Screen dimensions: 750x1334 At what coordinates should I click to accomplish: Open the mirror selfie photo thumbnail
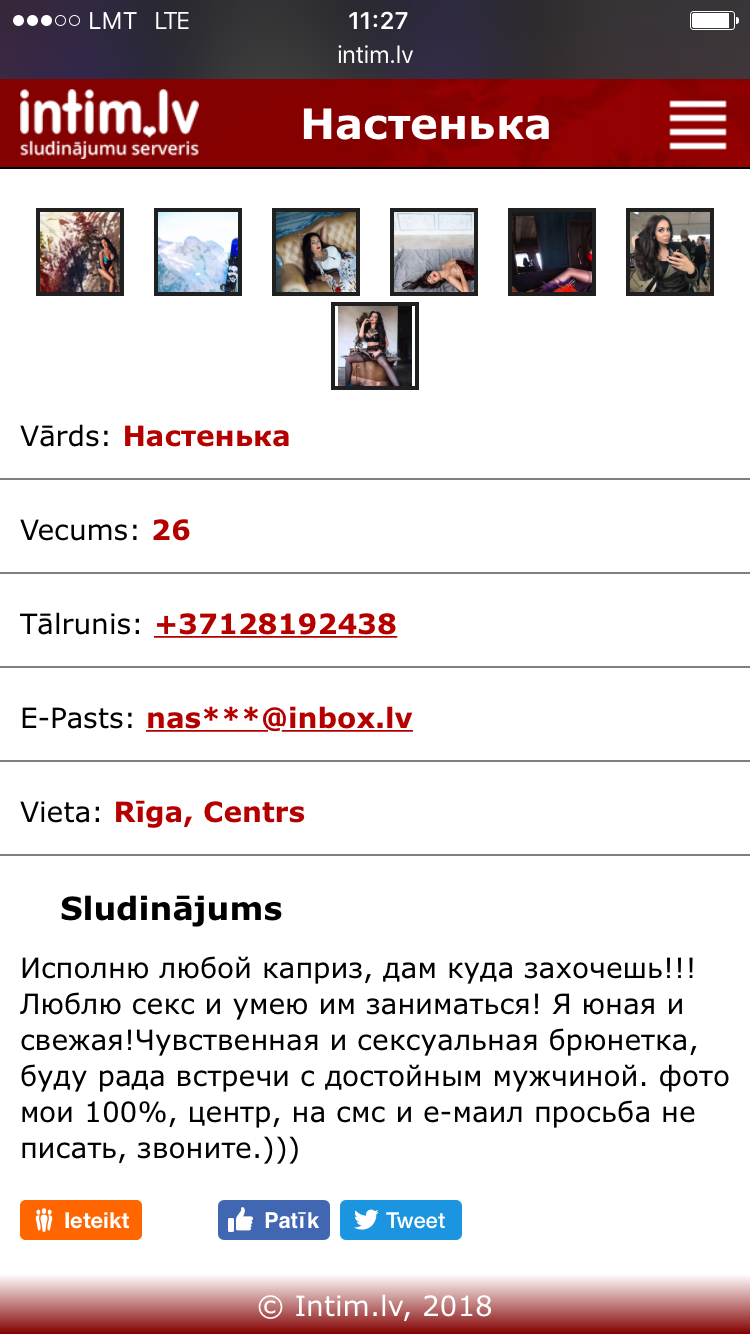pyautogui.click(x=670, y=252)
